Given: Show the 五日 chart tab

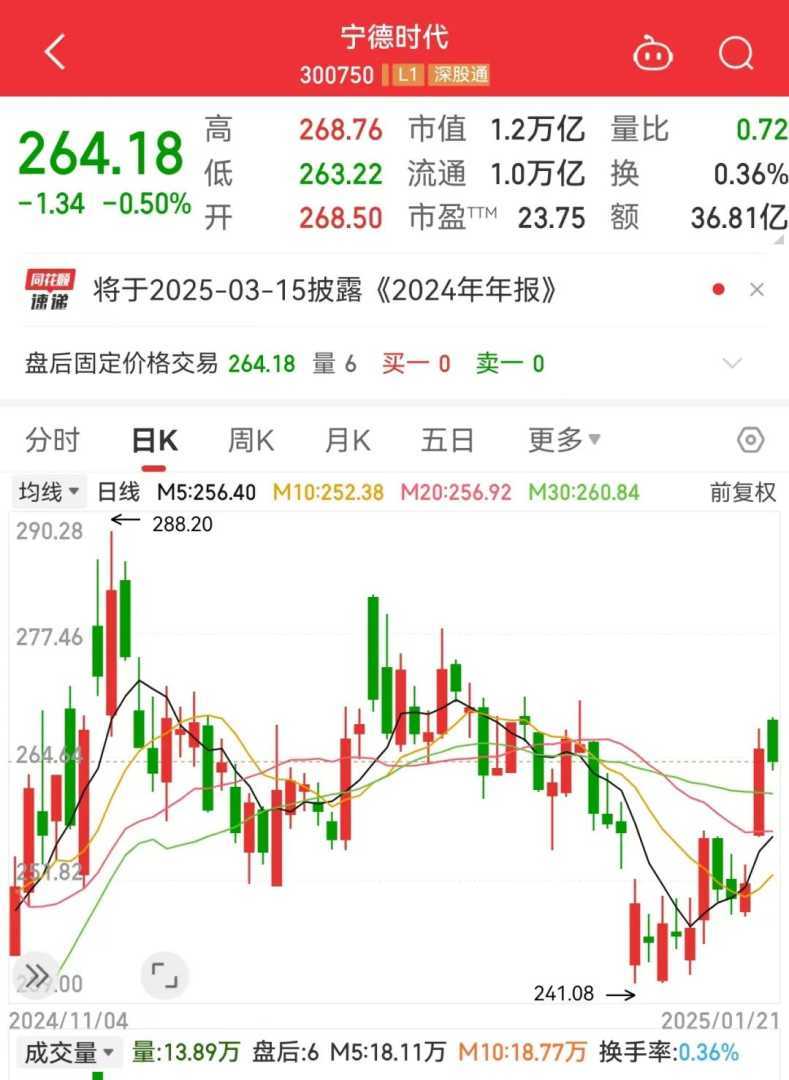Looking at the screenshot, I should tap(446, 440).
